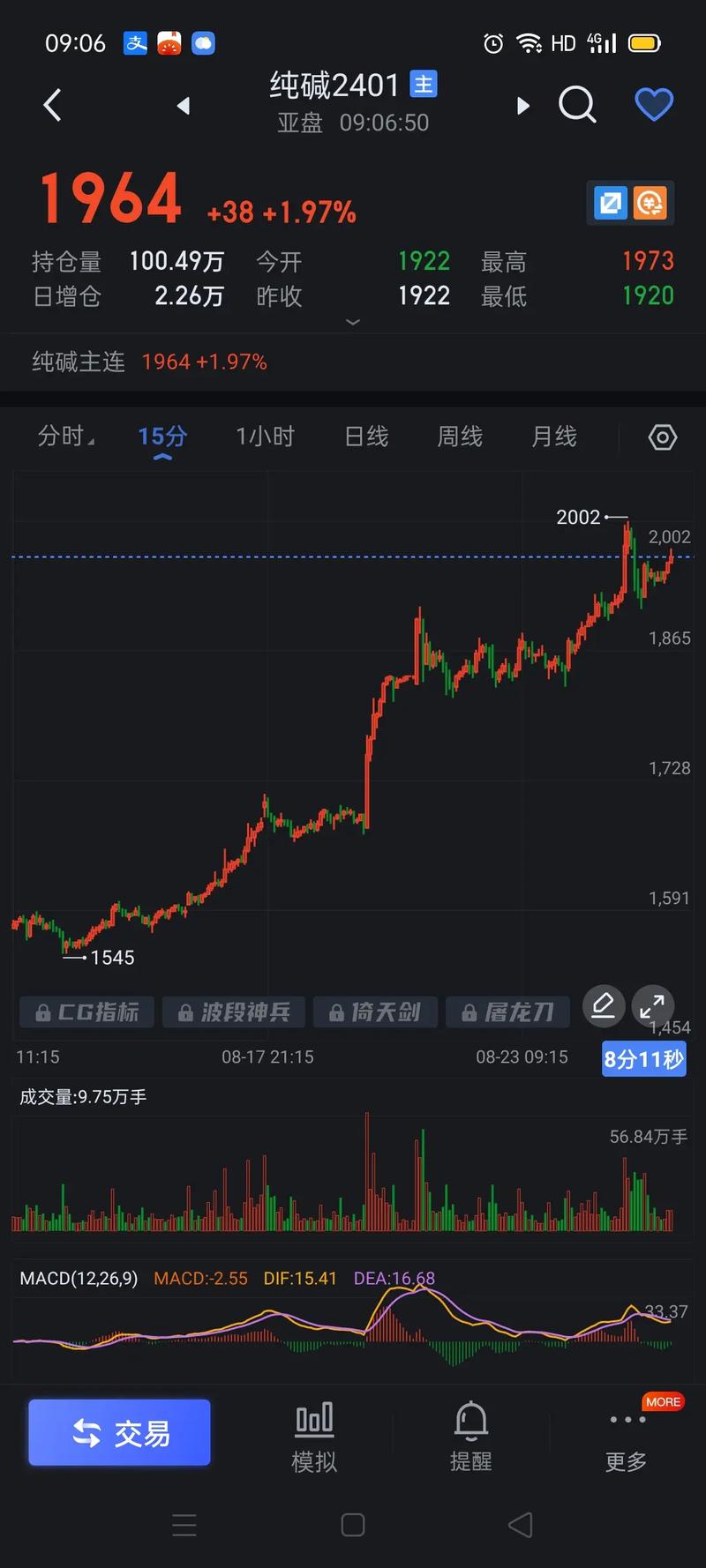Viewport: 706px width, 1568px height.
Task: Switch to next contract with right arrow
Action: pos(522,104)
